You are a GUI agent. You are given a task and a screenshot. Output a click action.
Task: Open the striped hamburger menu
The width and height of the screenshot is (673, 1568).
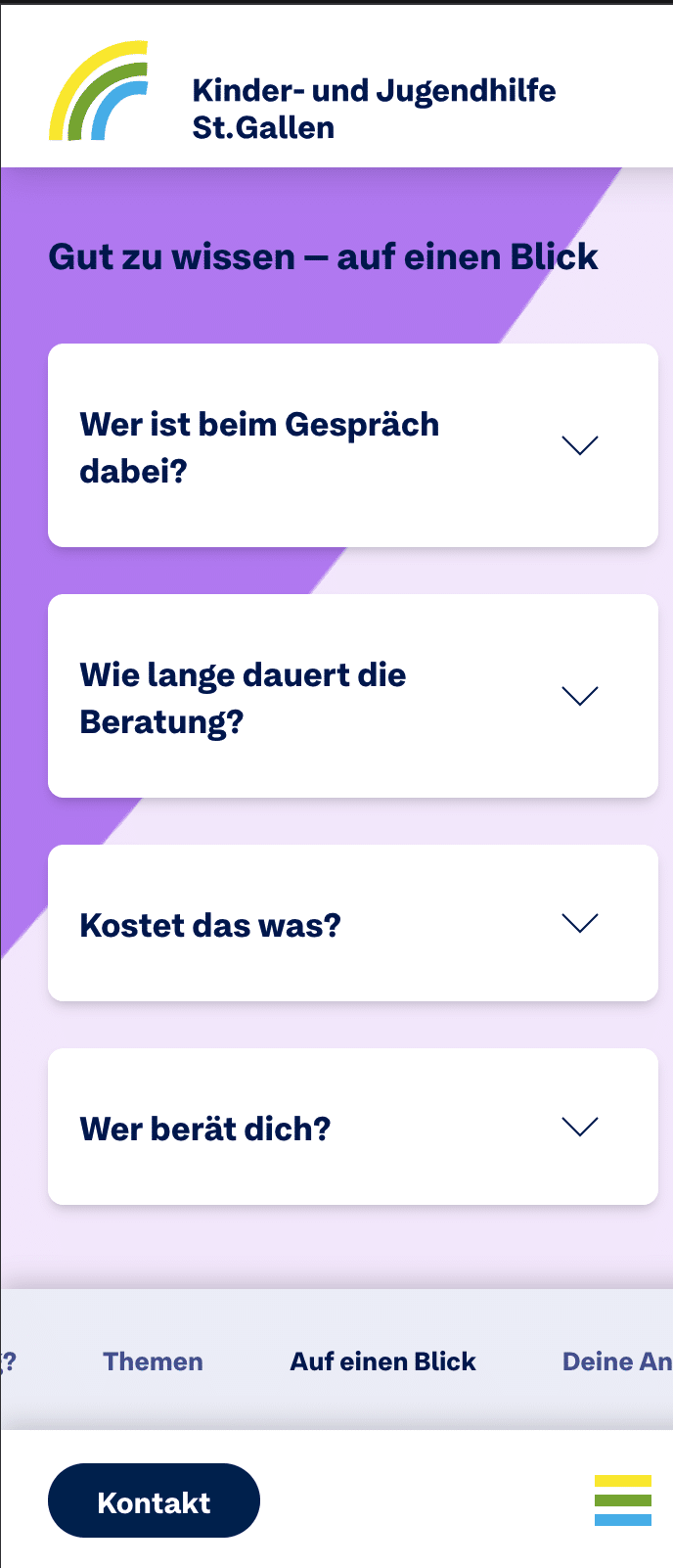pyautogui.click(x=622, y=1500)
